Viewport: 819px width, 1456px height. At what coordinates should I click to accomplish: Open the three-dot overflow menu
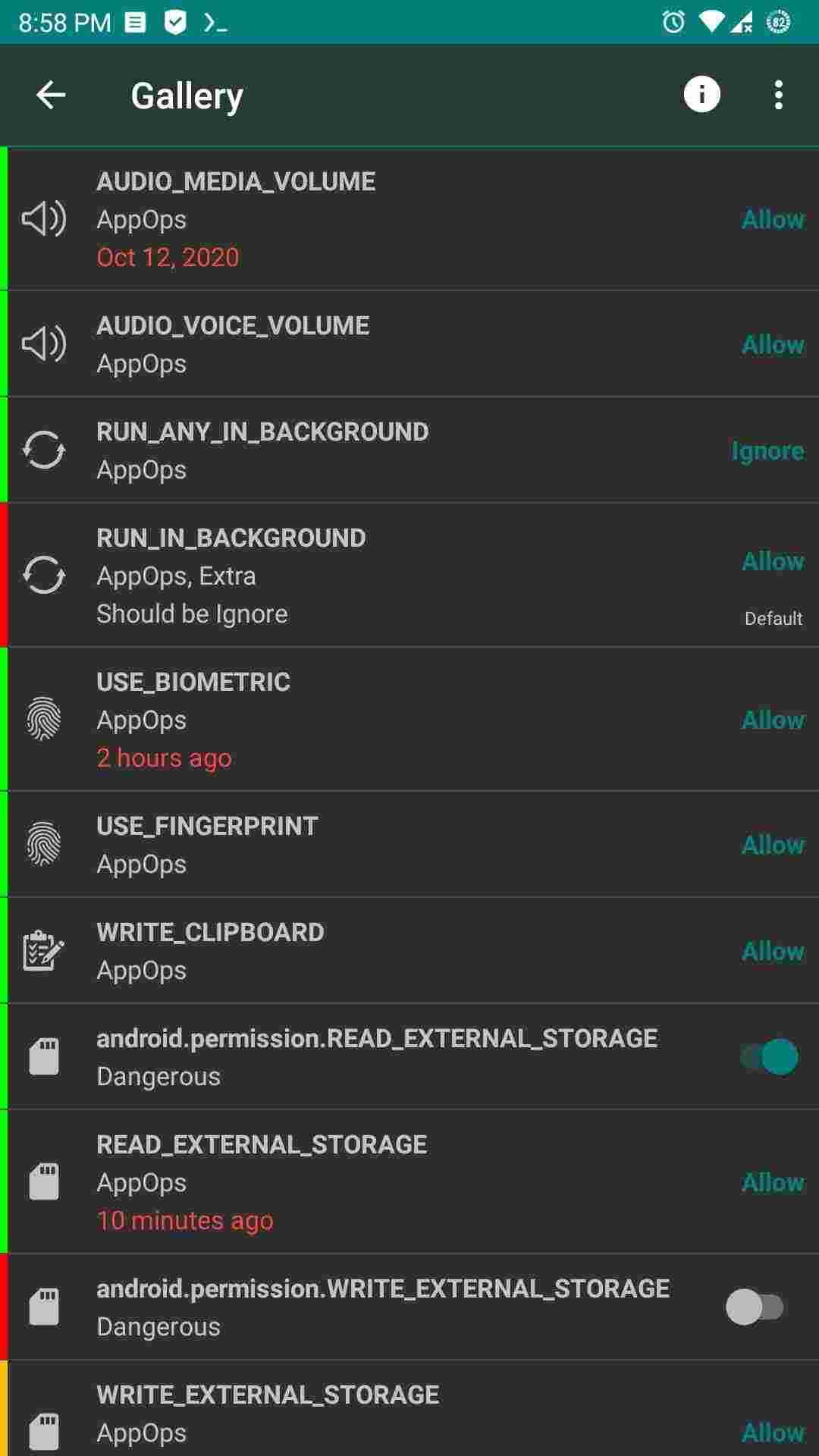click(x=777, y=94)
